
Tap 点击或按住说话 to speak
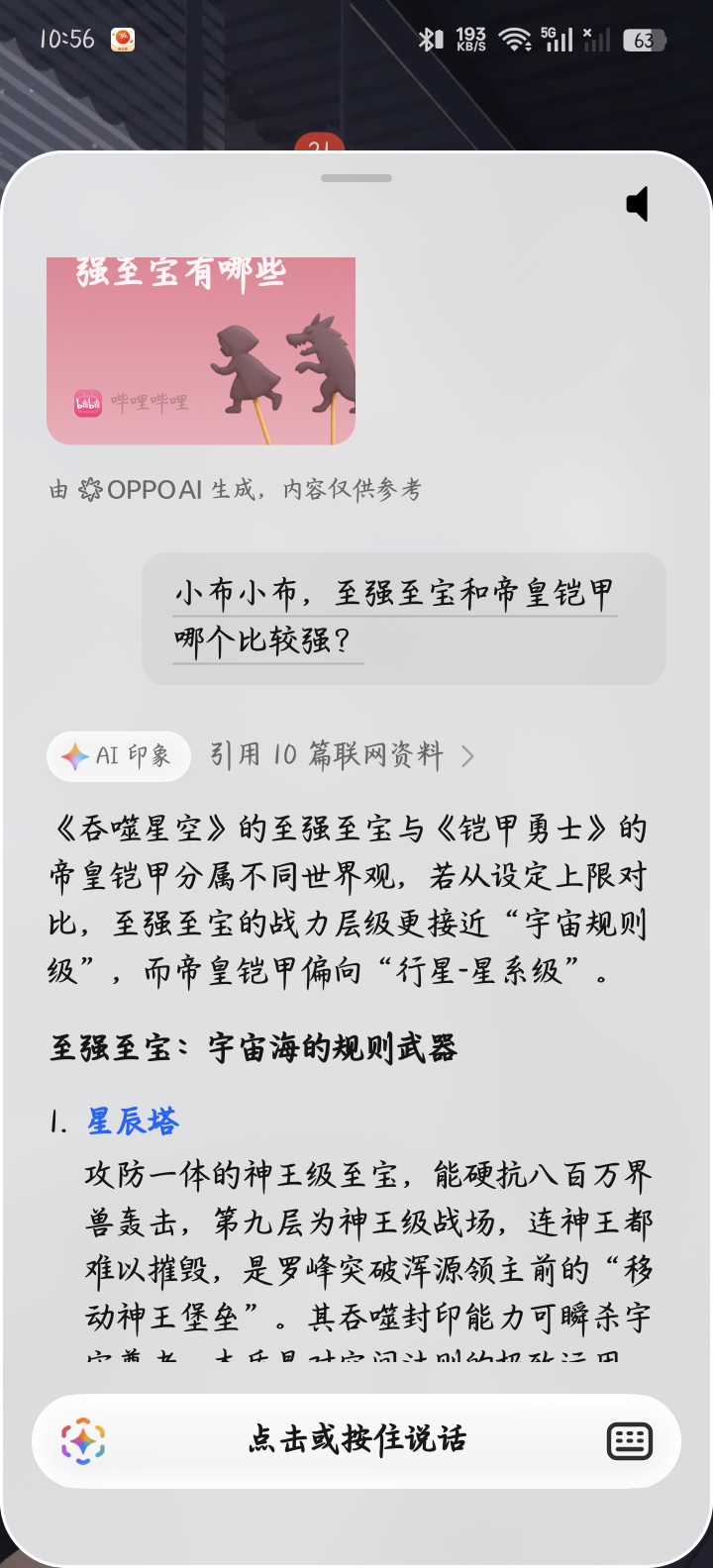click(x=356, y=1440)
